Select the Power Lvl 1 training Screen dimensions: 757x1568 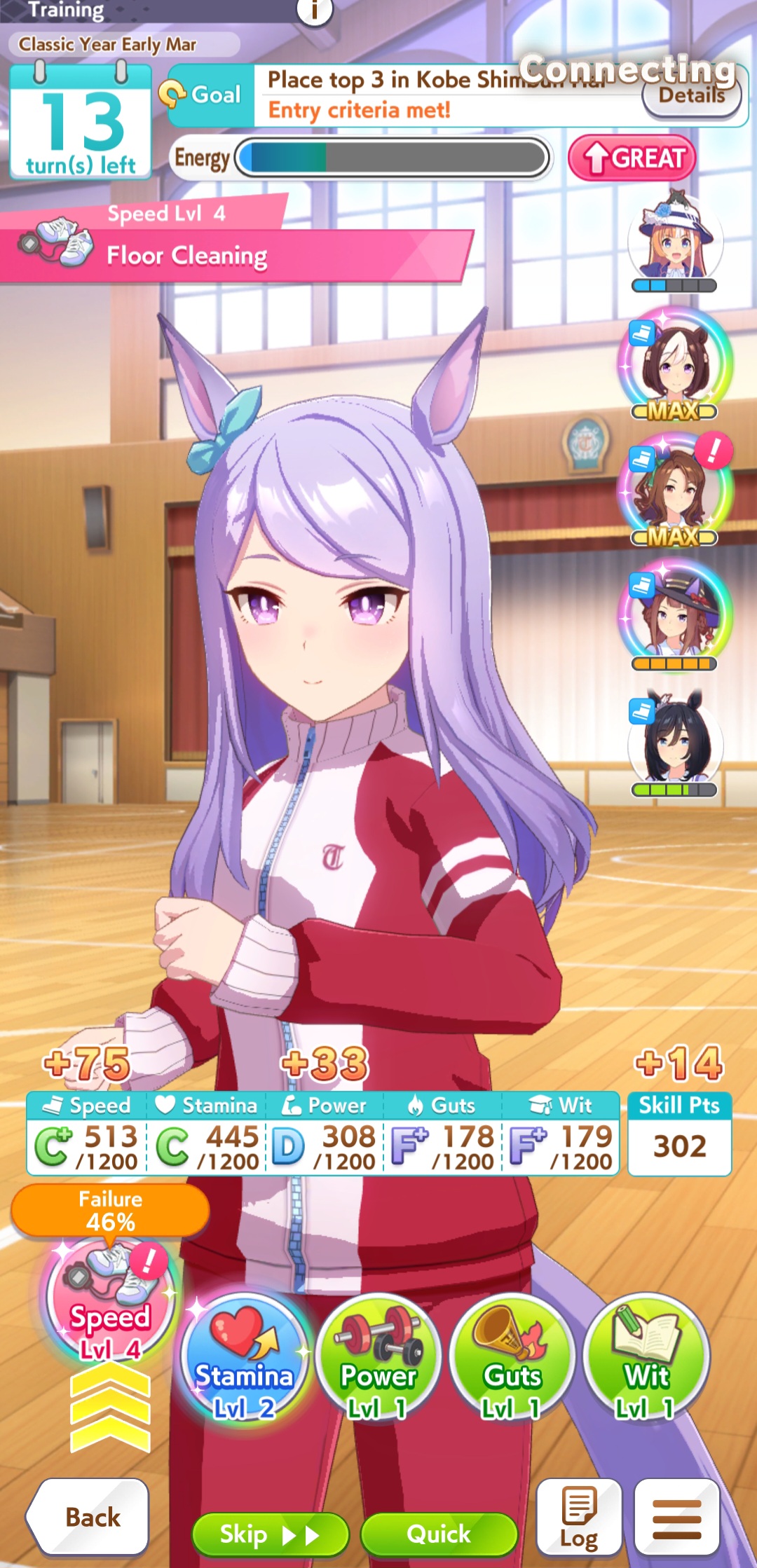pyautogui.click(x=378, y=1357)
